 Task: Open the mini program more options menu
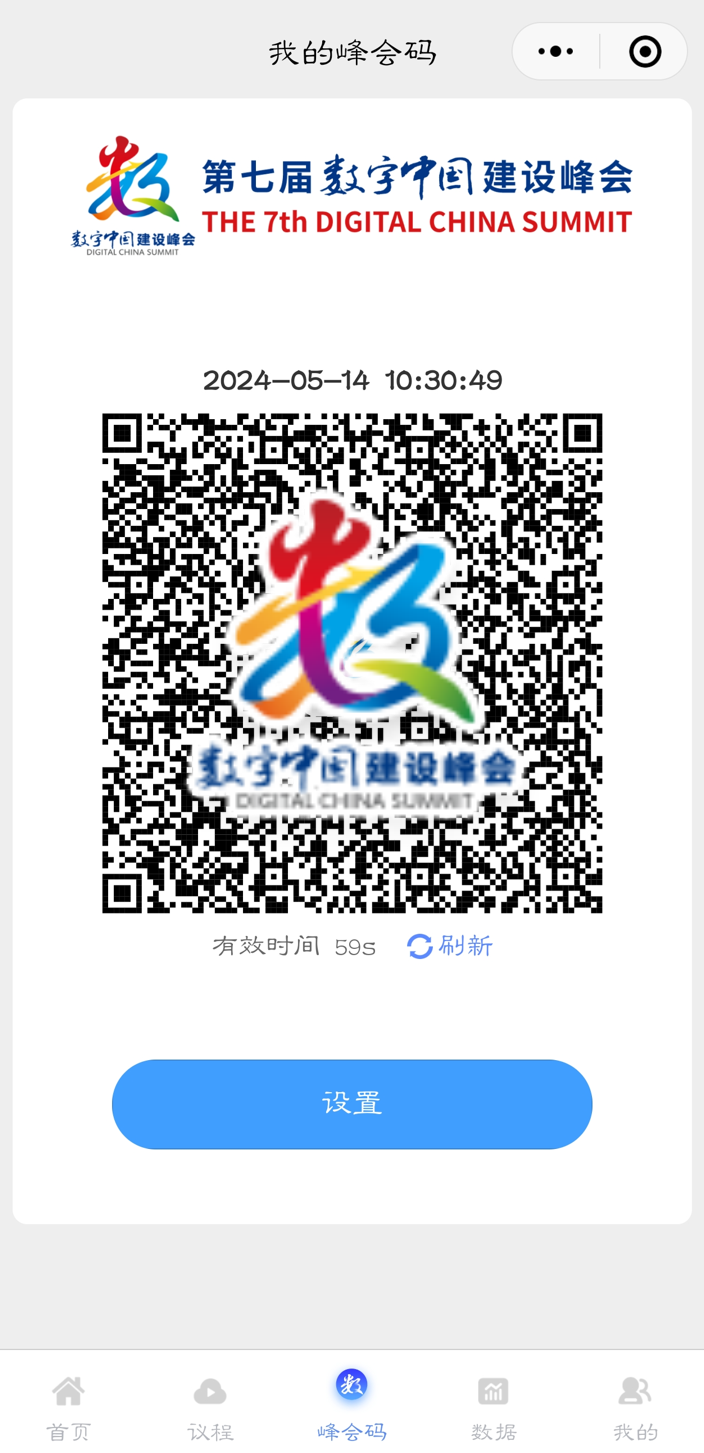point(556,51)
